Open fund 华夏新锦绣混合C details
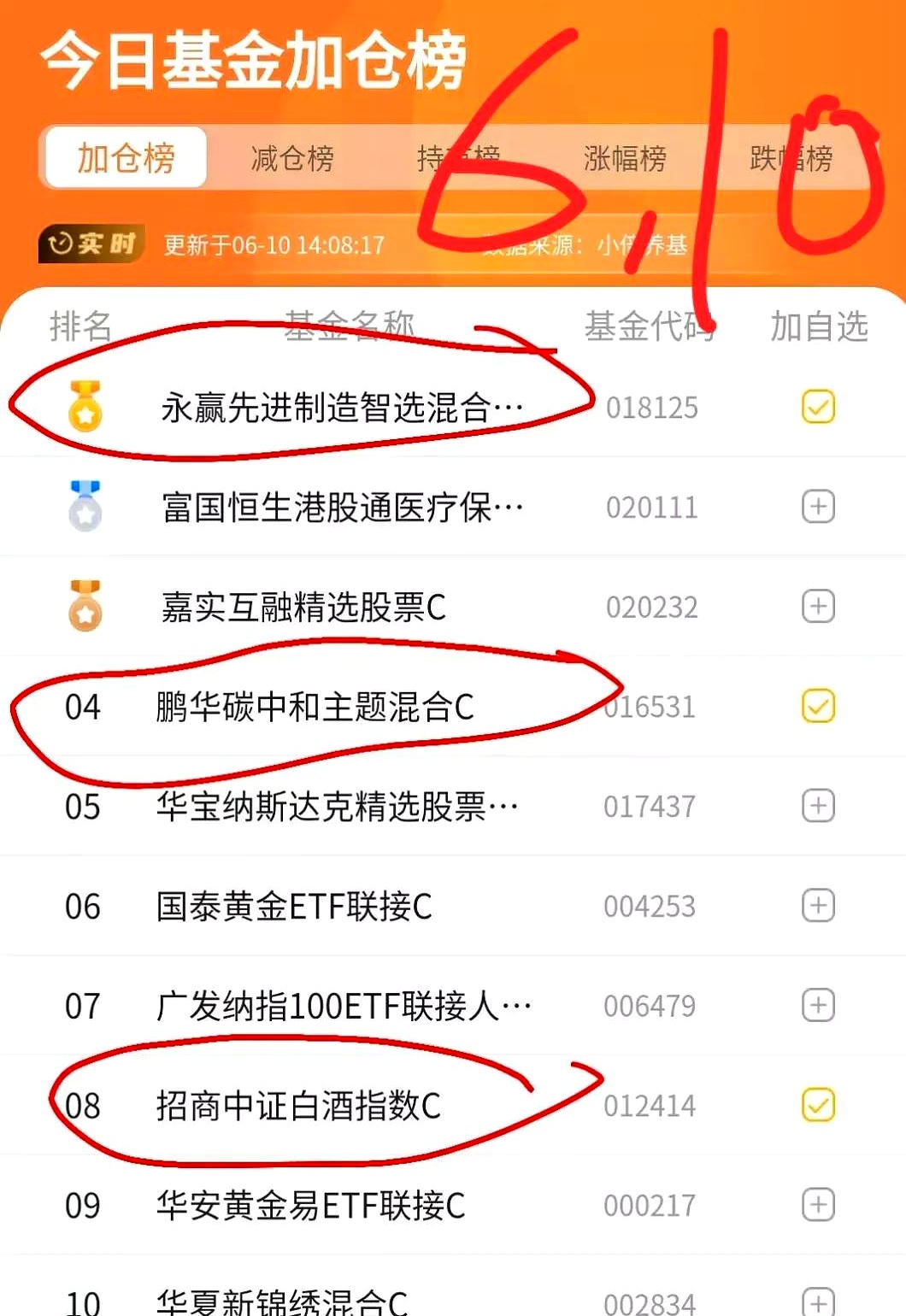906x1316 pixels. click(x=291, y=1301)
